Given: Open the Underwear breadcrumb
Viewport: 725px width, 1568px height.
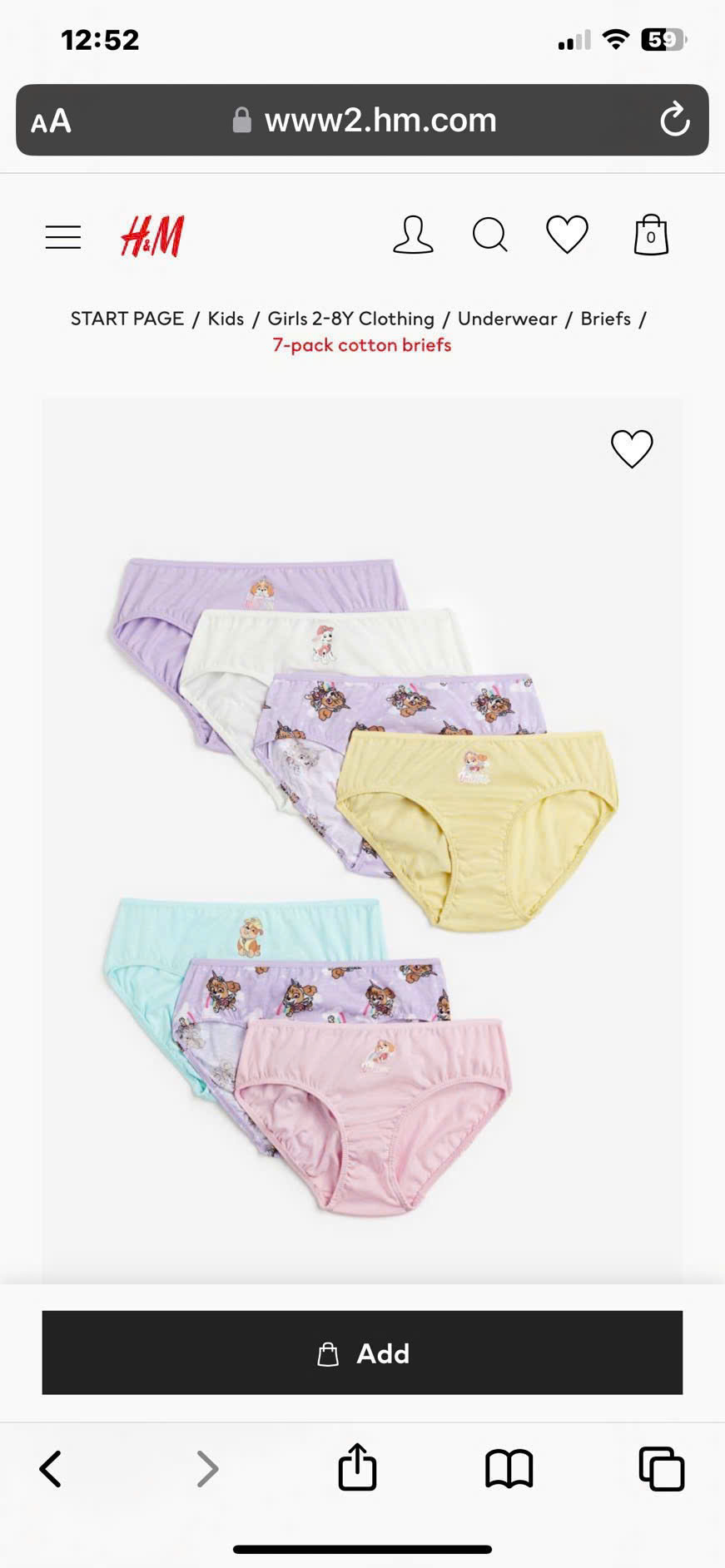Looking at the screenshot, I should click(x=507, y=319).
